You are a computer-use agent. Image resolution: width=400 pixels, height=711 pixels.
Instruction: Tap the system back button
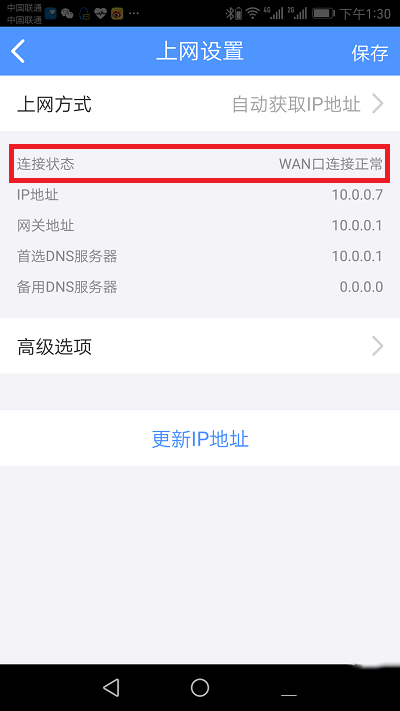click(x=112, y=687)
